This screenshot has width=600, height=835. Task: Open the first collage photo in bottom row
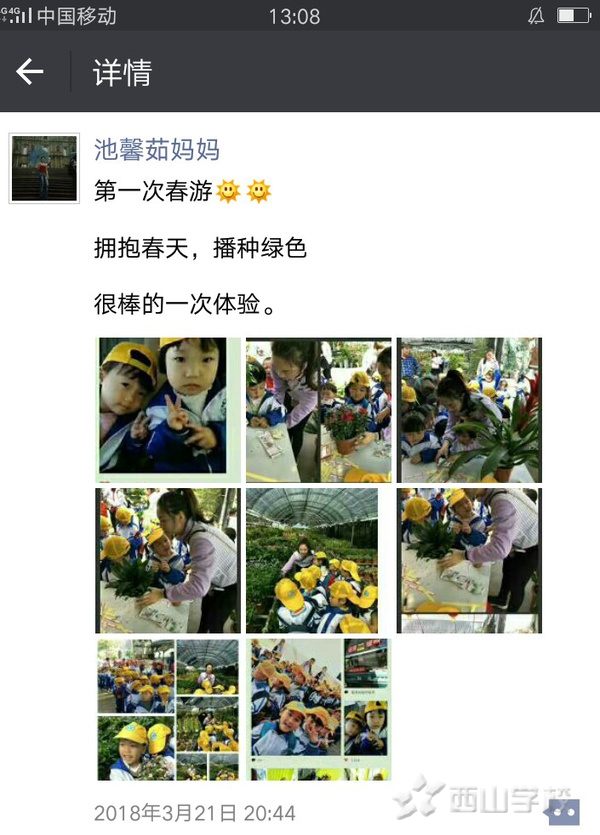pos(168,710)
